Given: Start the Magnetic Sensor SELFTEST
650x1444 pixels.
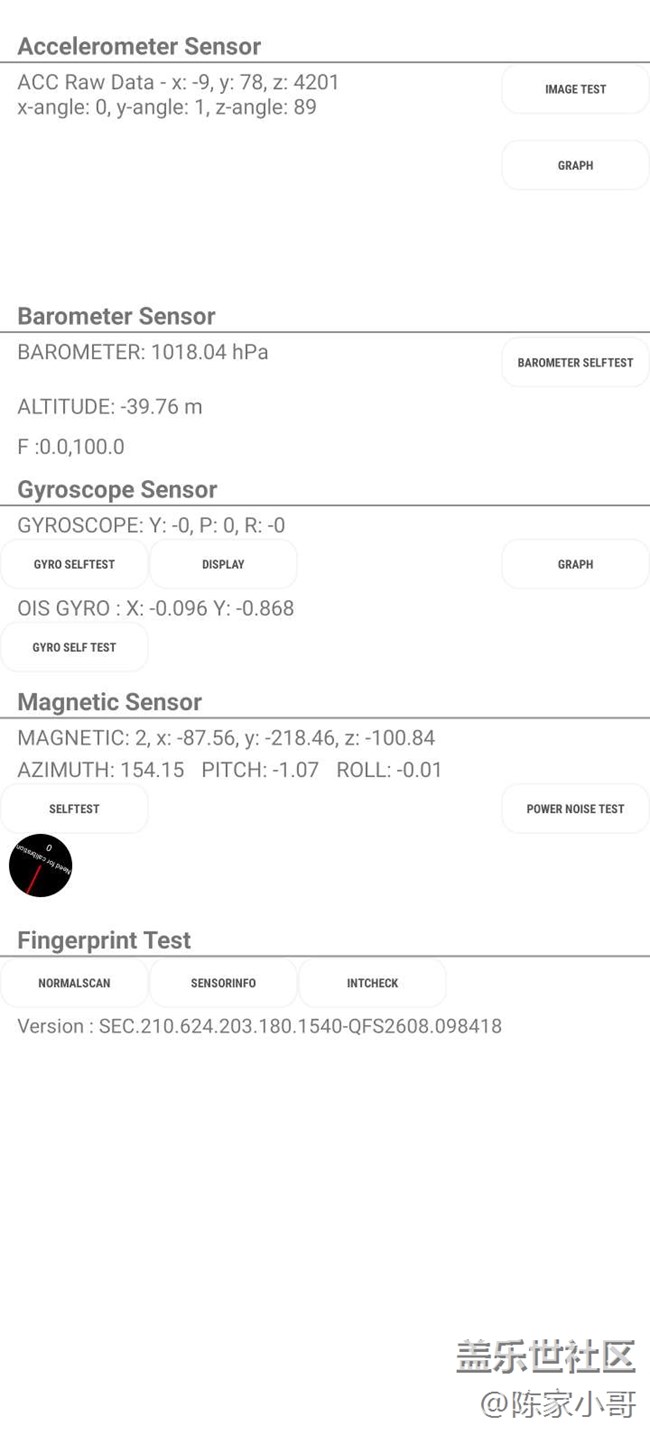Looking at the screenshot, I should click(74, 808).
